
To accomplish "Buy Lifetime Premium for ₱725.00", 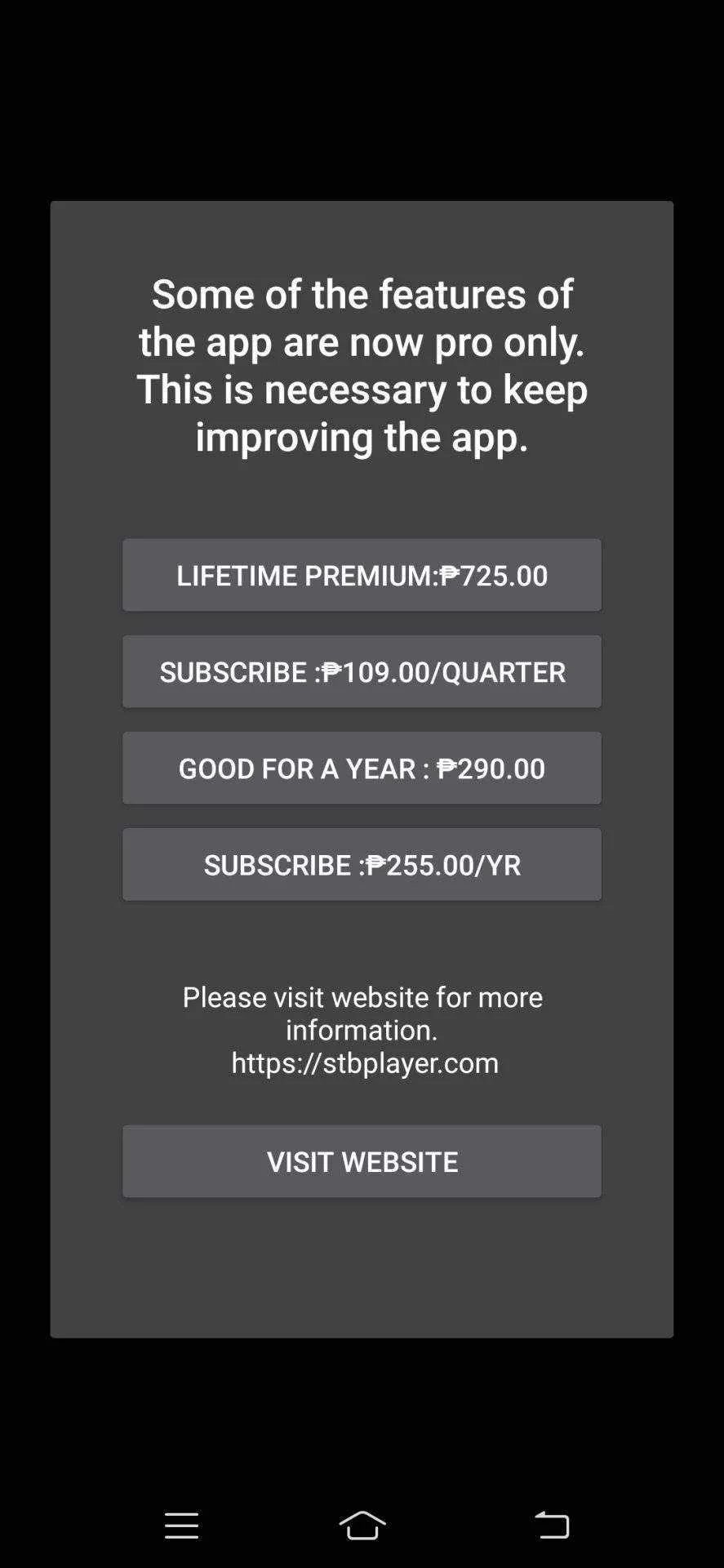I will [x=362, y=575].
